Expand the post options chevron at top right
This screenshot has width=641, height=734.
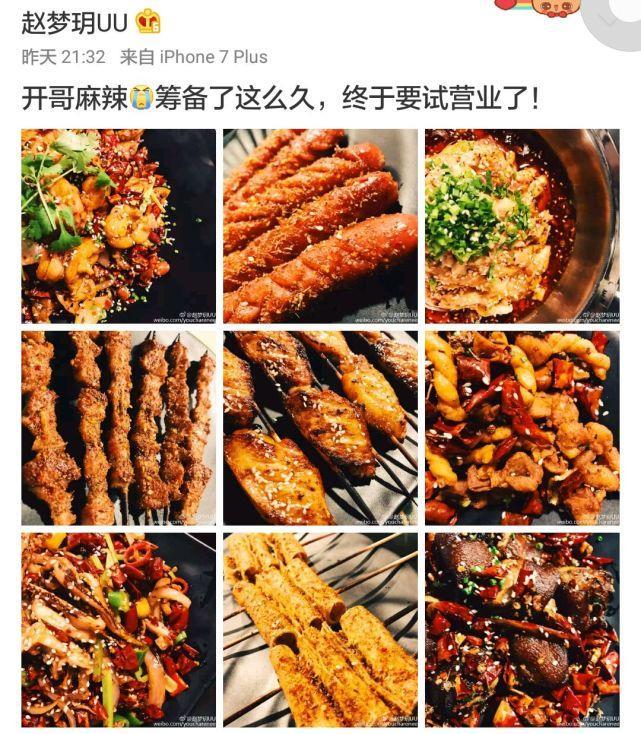tap(607, 20)
